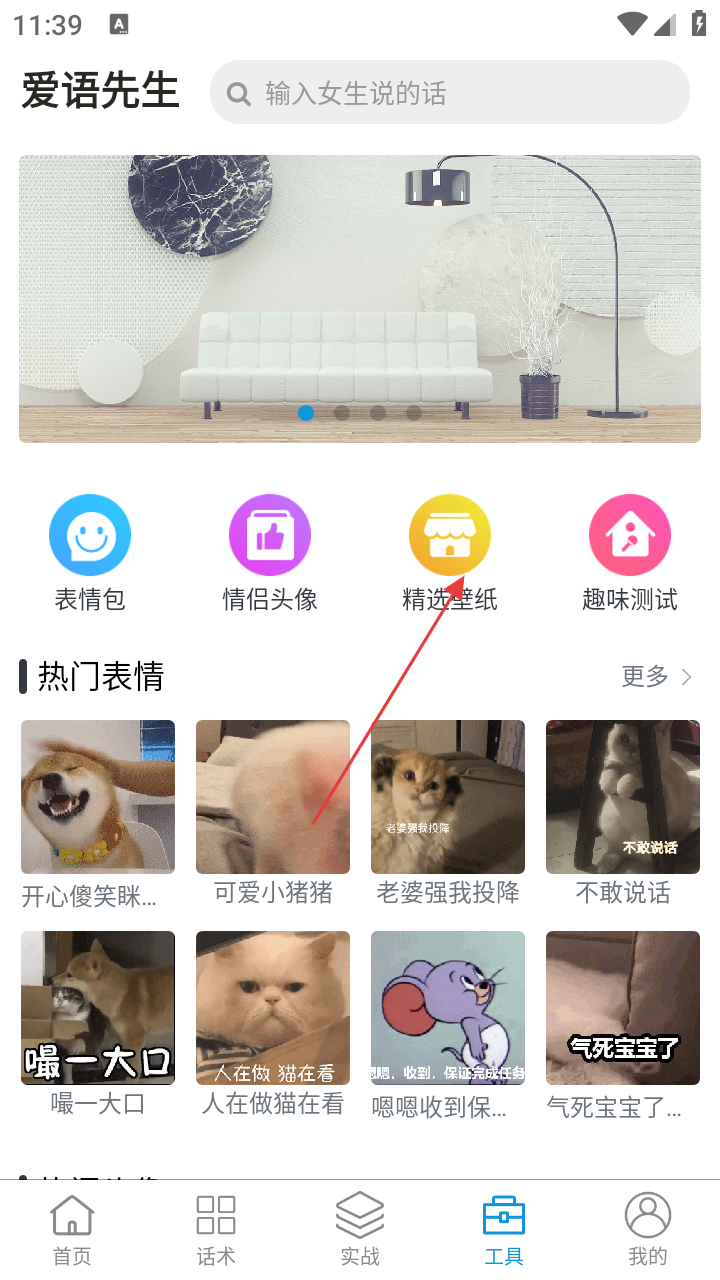Open the 表情包 shortcut

point(90,553)
